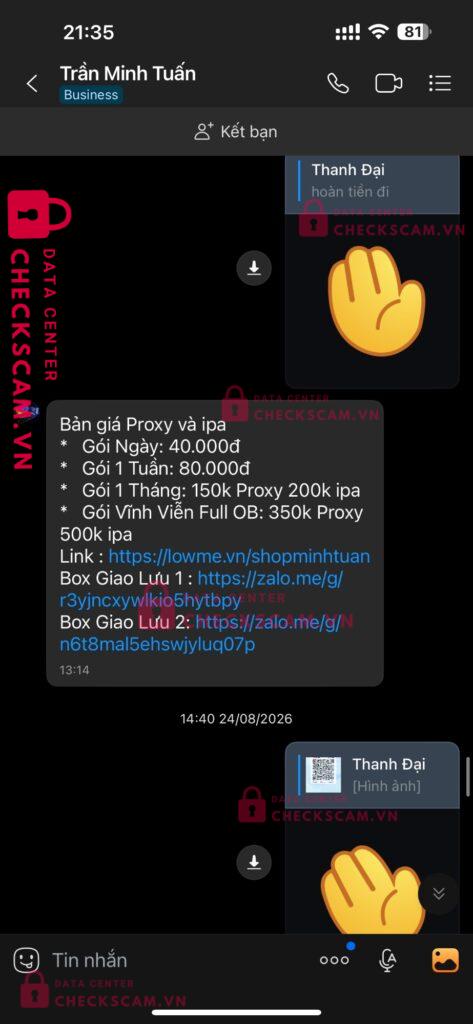
Task: Download the sticker replying to 'hoàn tiền đi'
Action: point(254,268)
